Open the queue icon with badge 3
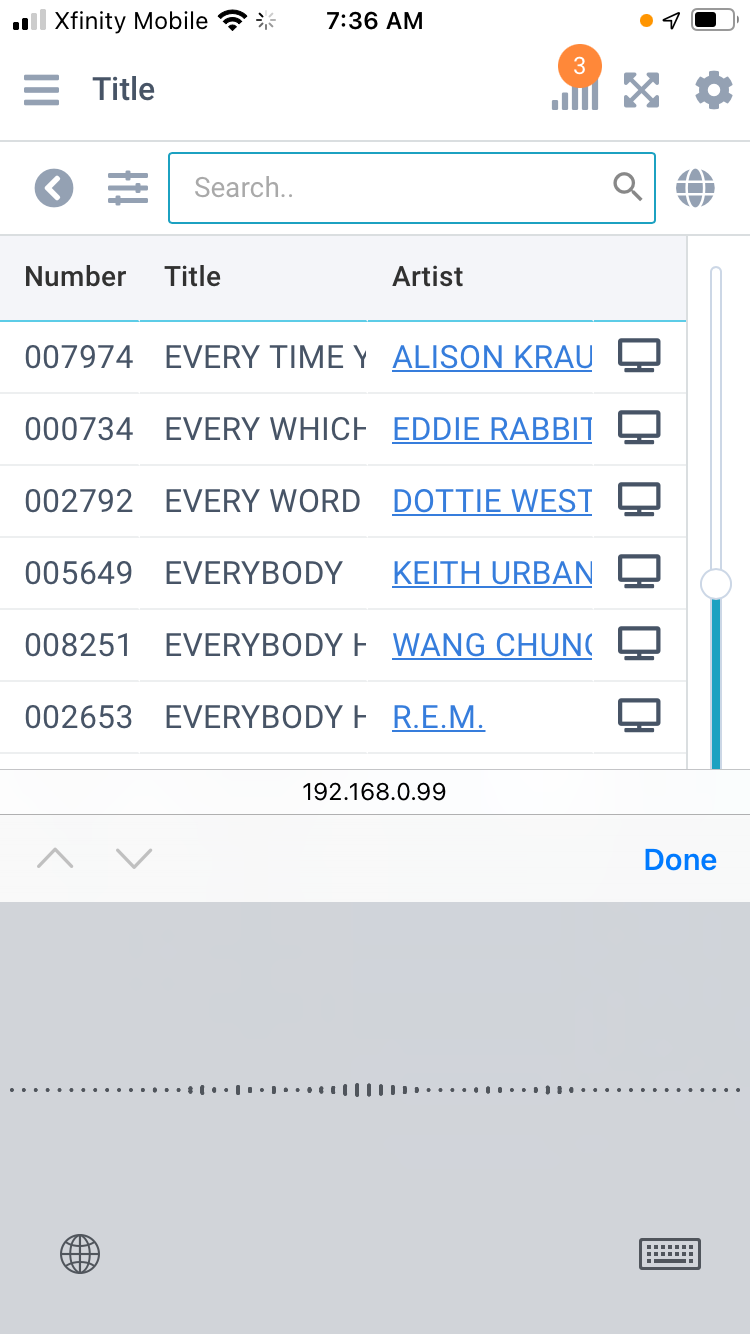750x1334 pixels. click(x=575, y=82)
